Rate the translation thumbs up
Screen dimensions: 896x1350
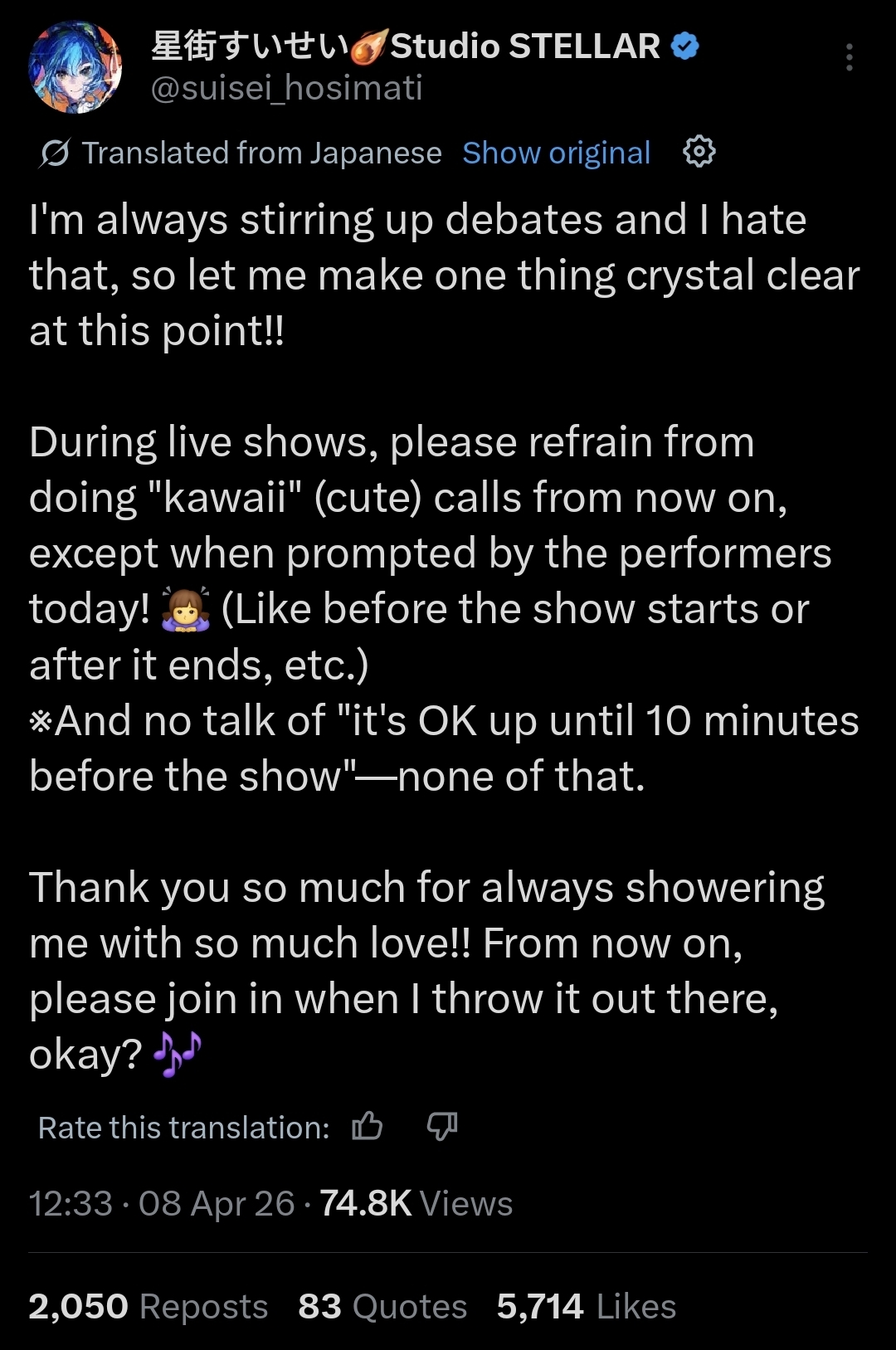tap(368, 1126)
